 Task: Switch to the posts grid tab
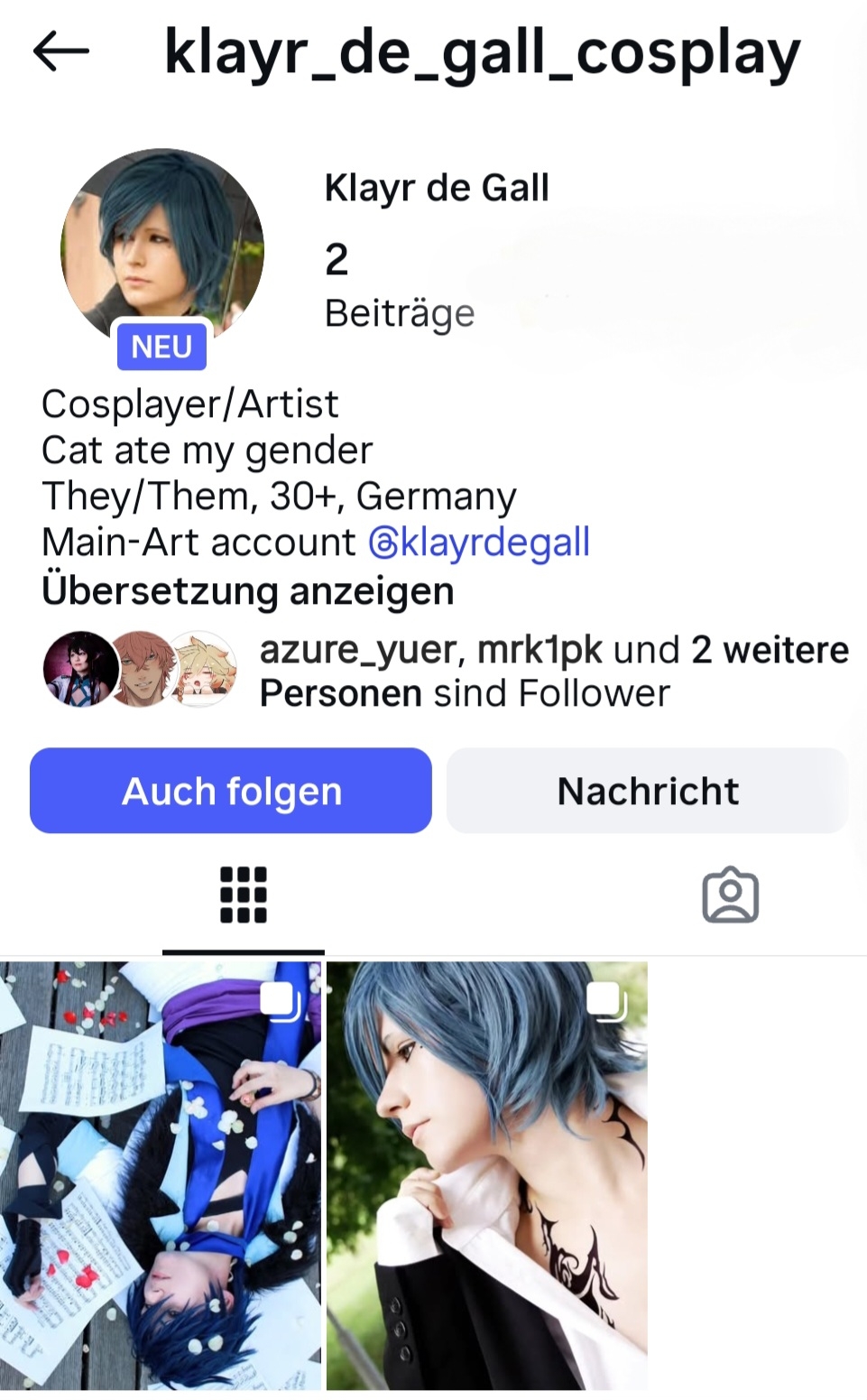(x=244, y=895)
